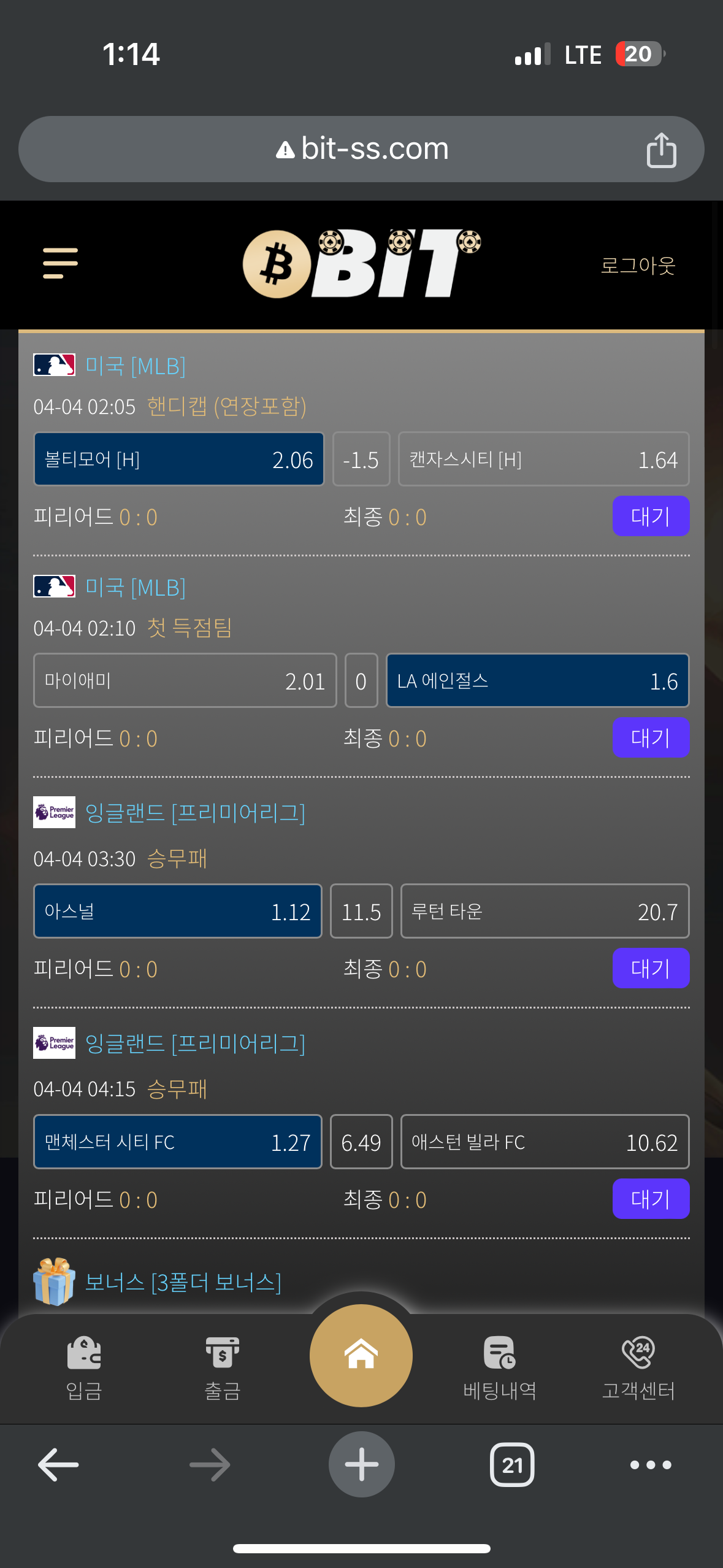Tap the 로그아웃 logout link
The height and width of the screenshot is (1568, 723).
[x=638, y=265]
